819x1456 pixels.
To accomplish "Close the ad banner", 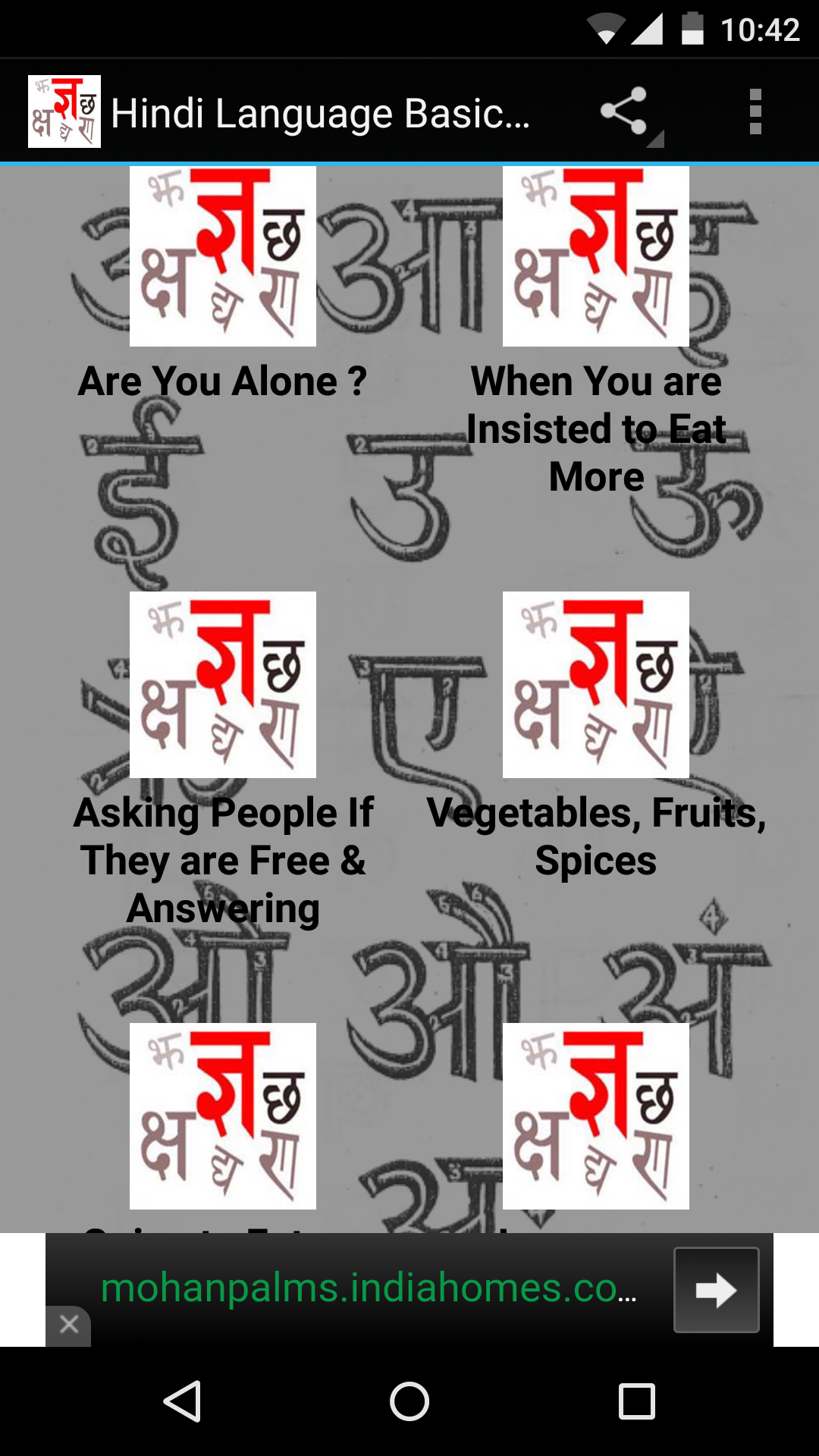I will (x=69, y=1325).
